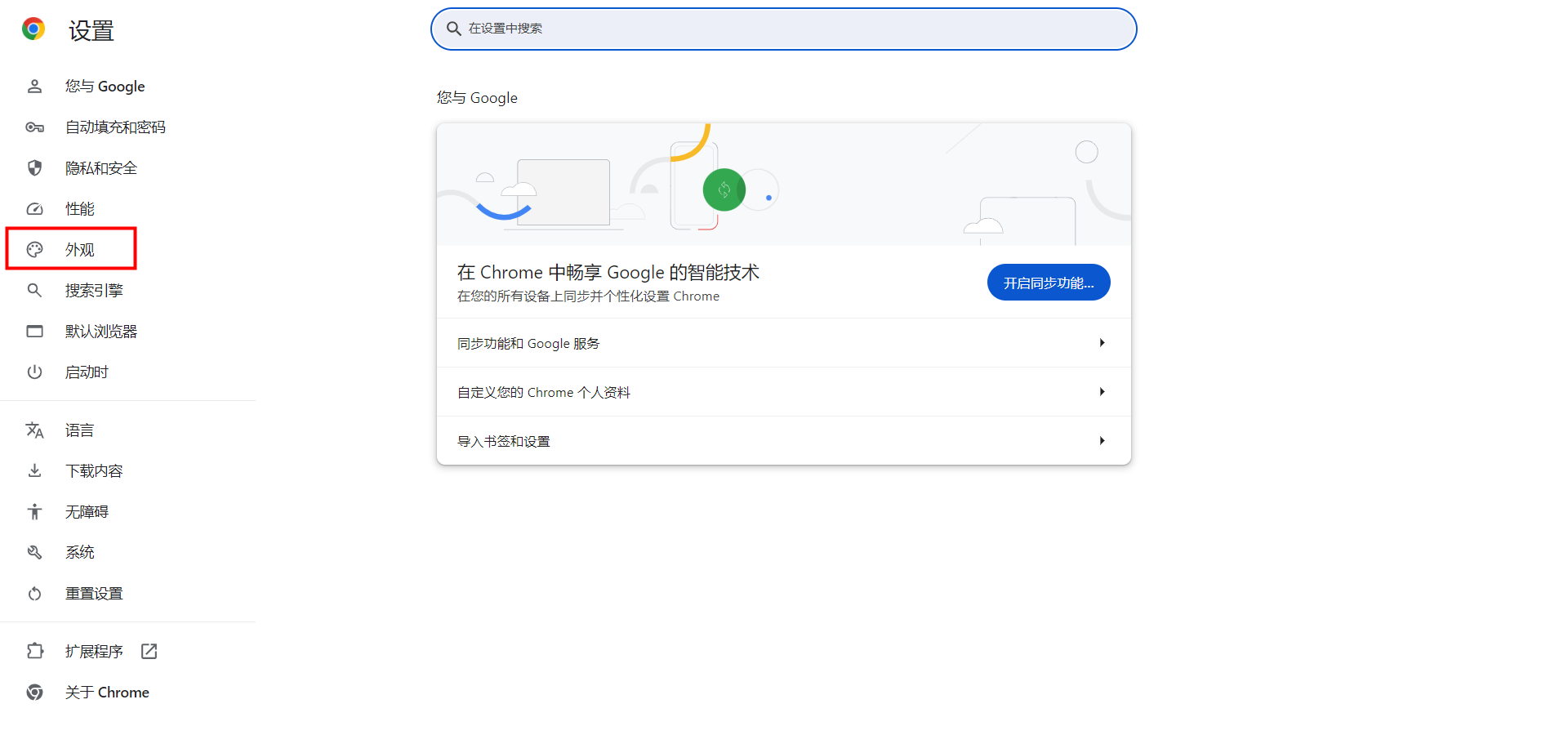1568x744 pixels.
Task: Go to 隐私和安全 section
Action: point(101,168)
